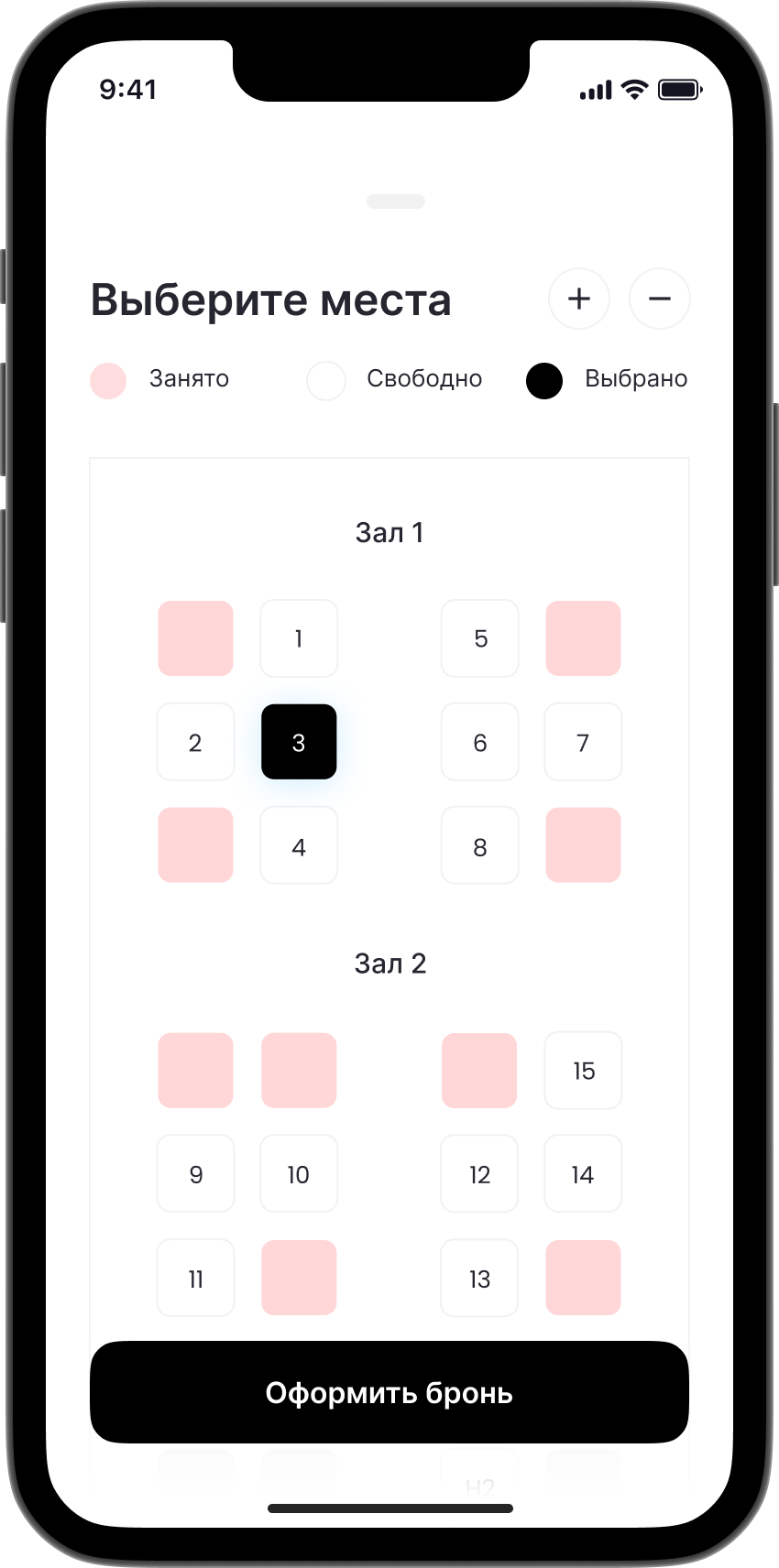Zoom out with the minus button
Screen dimensions: 779x1568
(659, 299)
